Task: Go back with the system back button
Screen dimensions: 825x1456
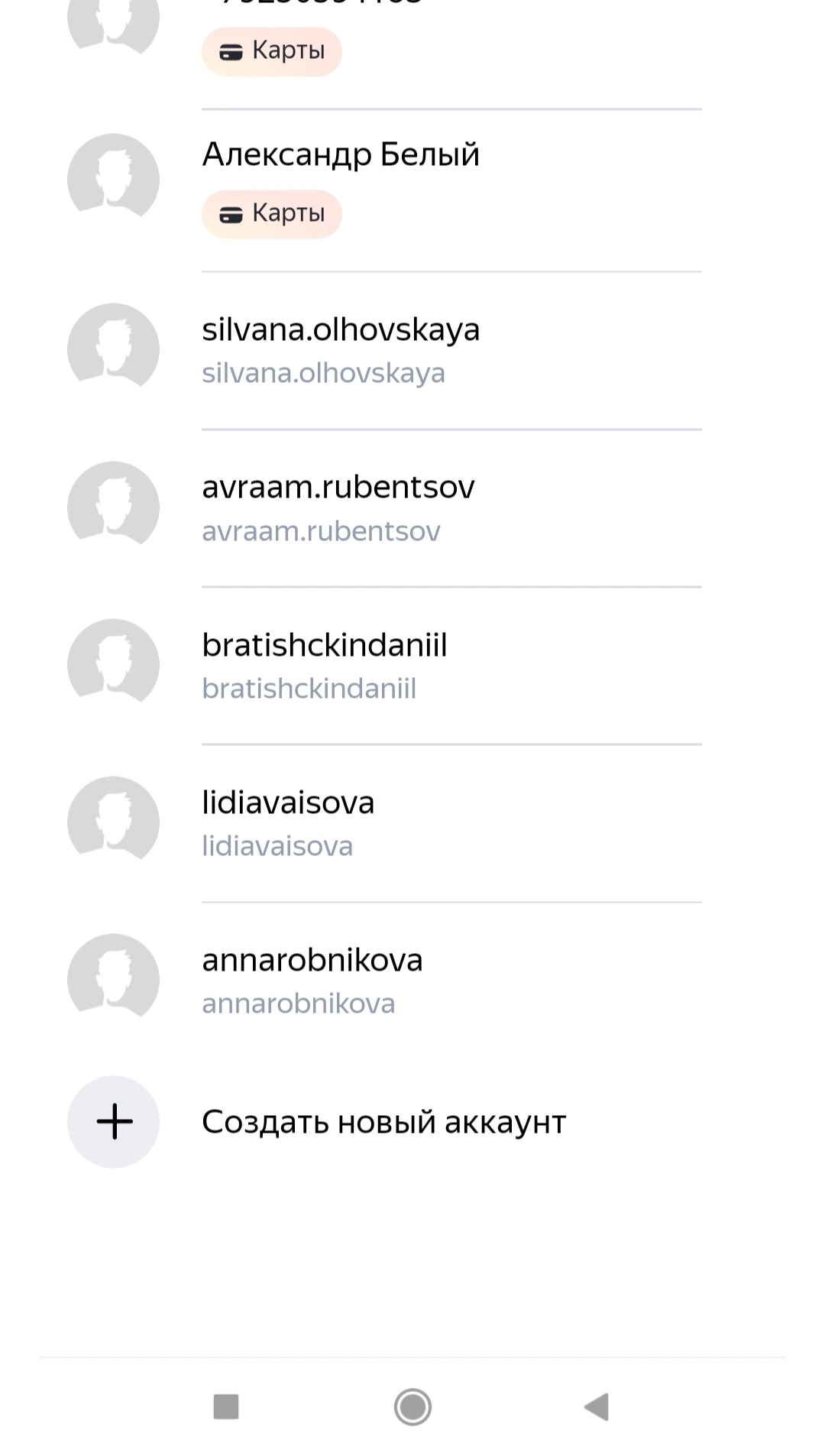Action: 597,1407
